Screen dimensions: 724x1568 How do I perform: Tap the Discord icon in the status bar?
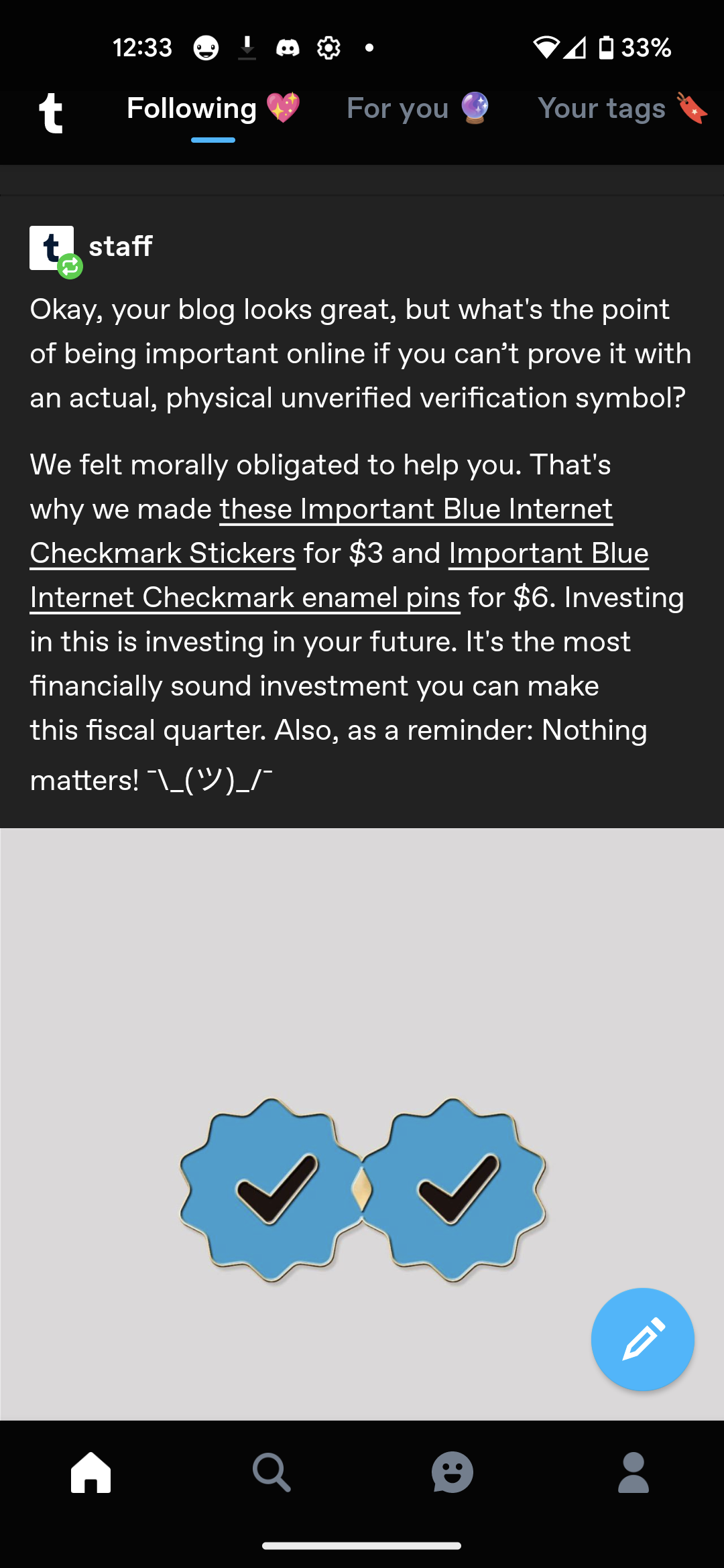(288, 47)
